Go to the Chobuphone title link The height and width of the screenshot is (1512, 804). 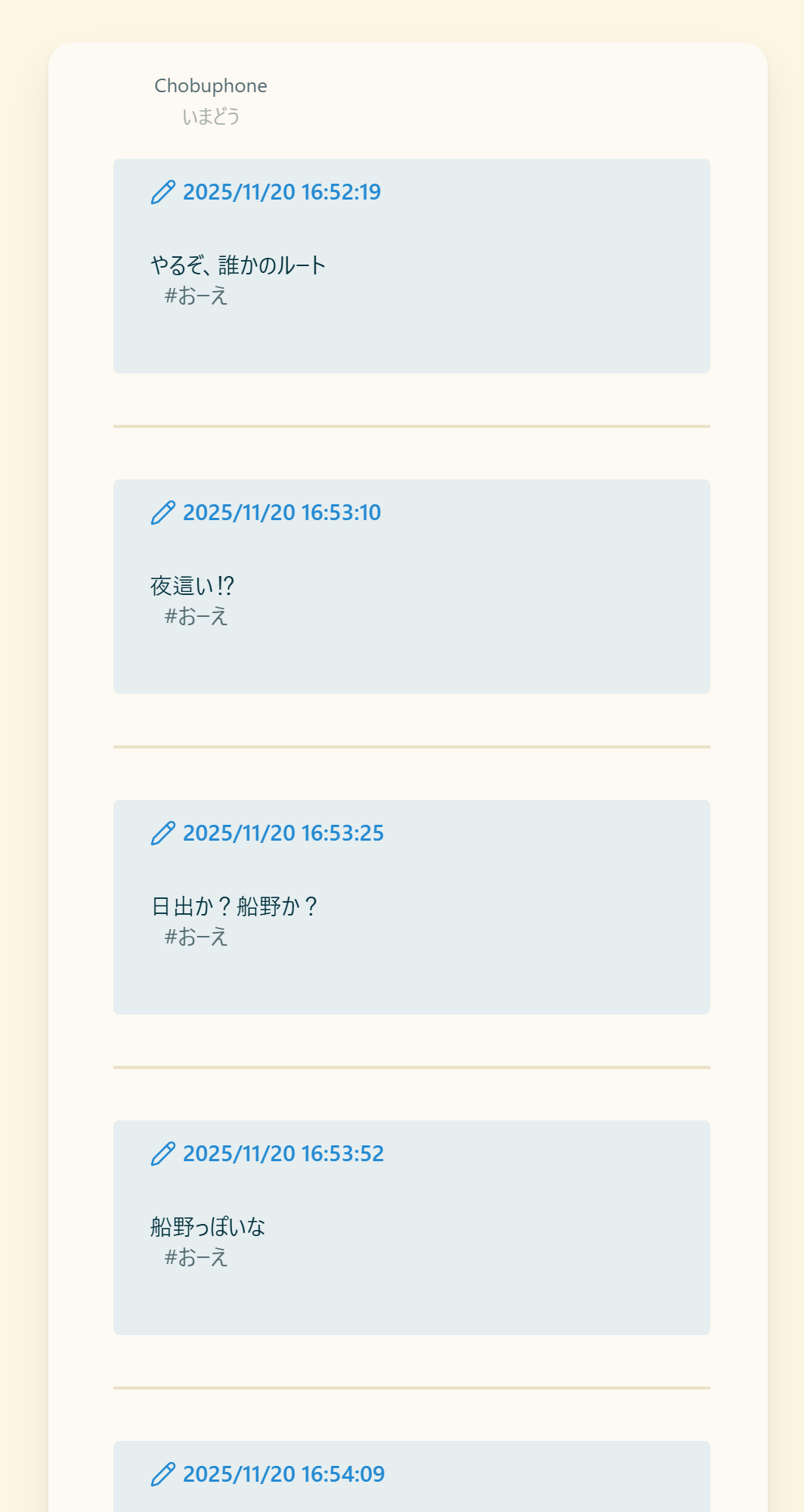tap(211, 86)
